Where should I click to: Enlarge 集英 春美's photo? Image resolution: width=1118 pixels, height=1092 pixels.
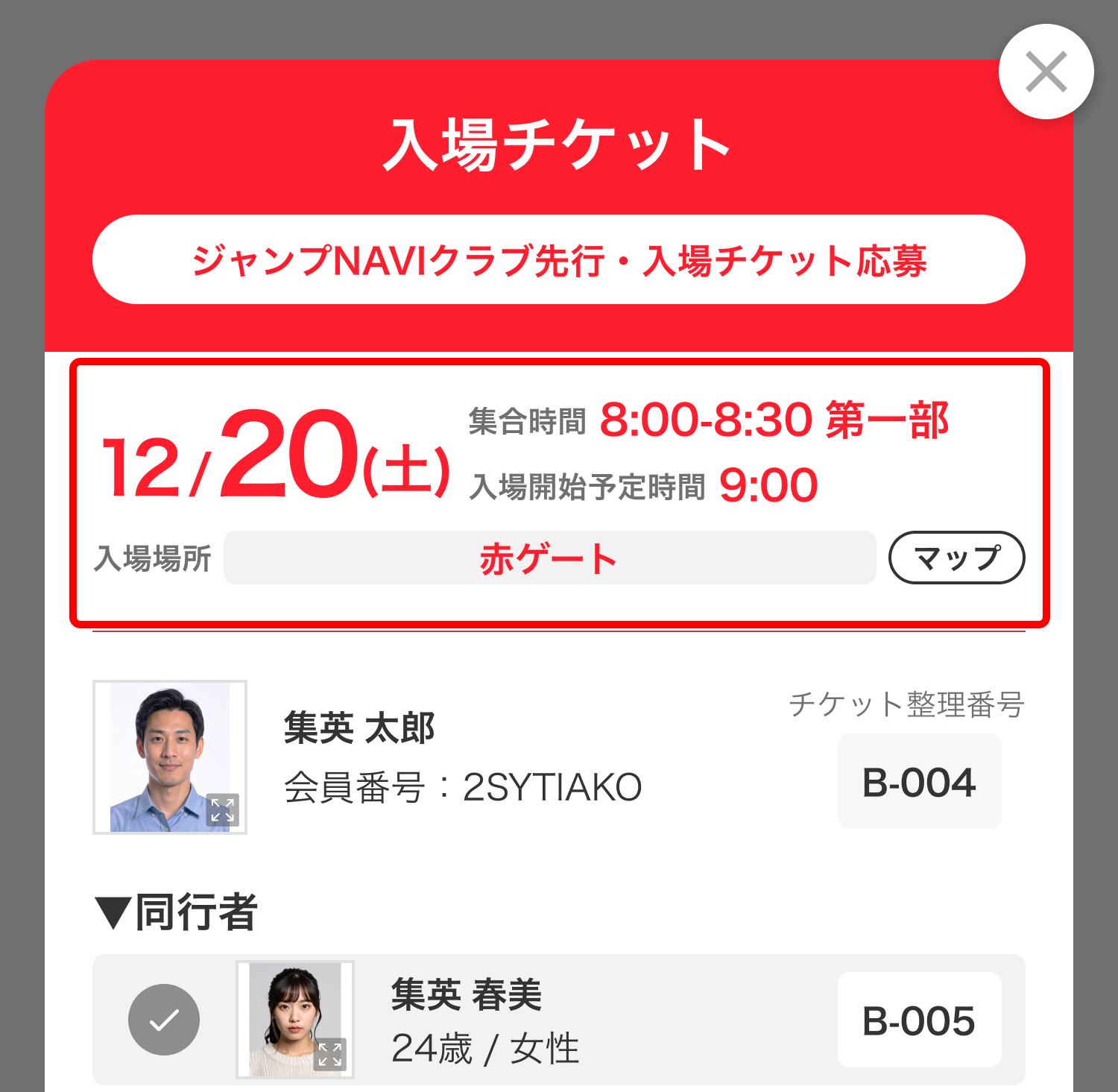pyautogui.click(x=330, y=1054)
